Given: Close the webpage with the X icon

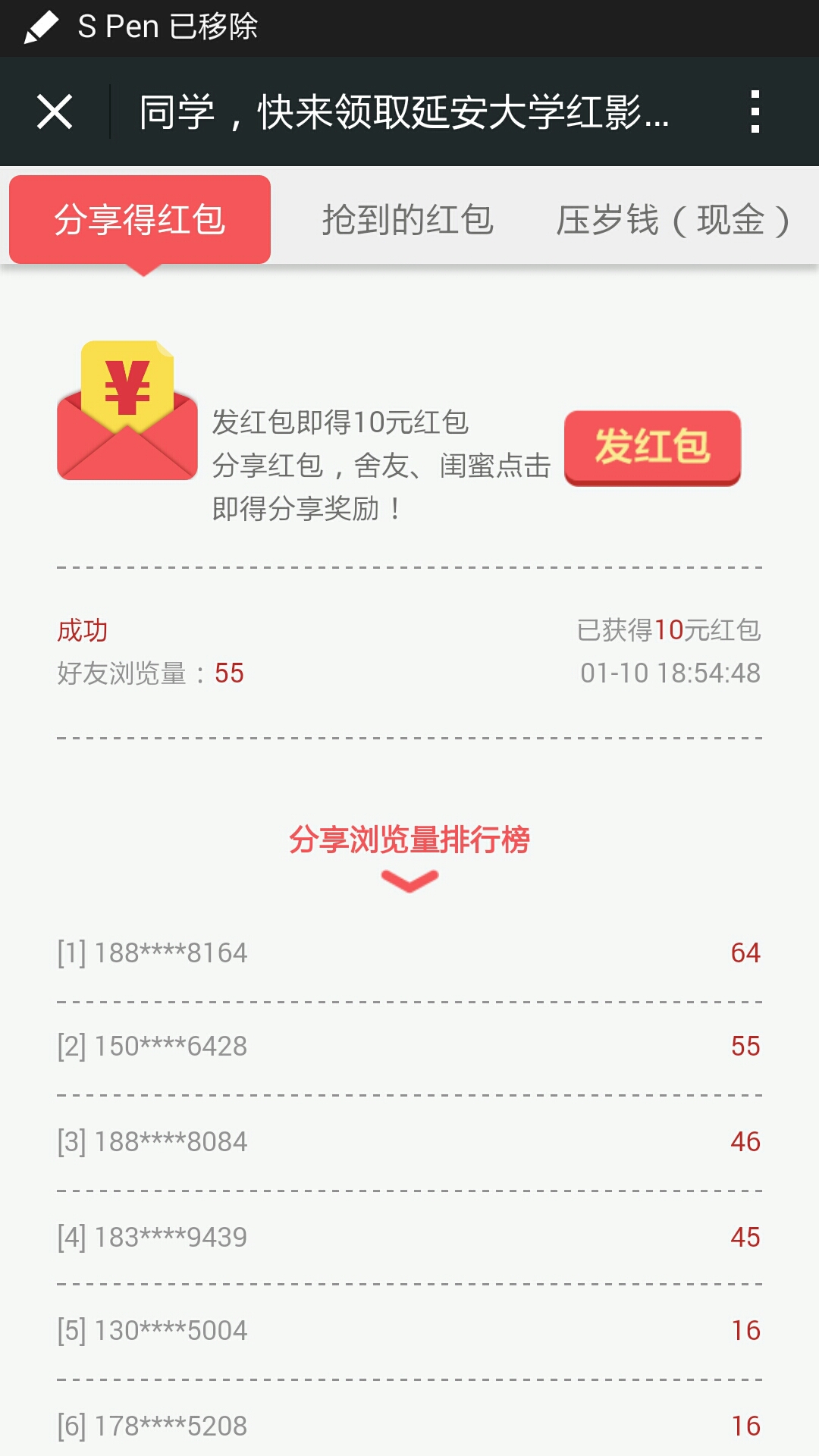Looking at the screenshot, I should (x=55, y=112).
